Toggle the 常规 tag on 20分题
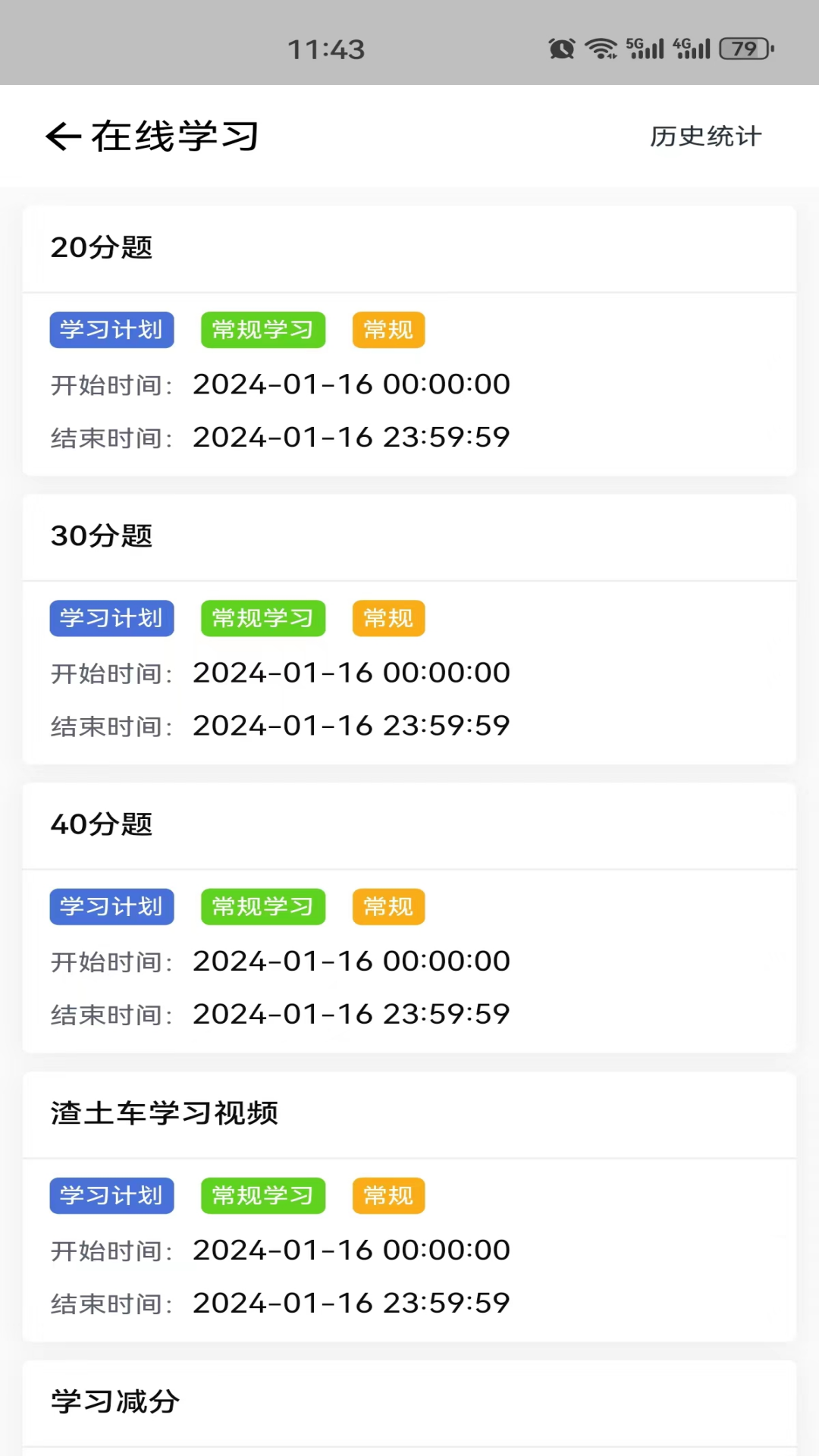This screenshot has width=819, height=1456. (x=388, y=330)
